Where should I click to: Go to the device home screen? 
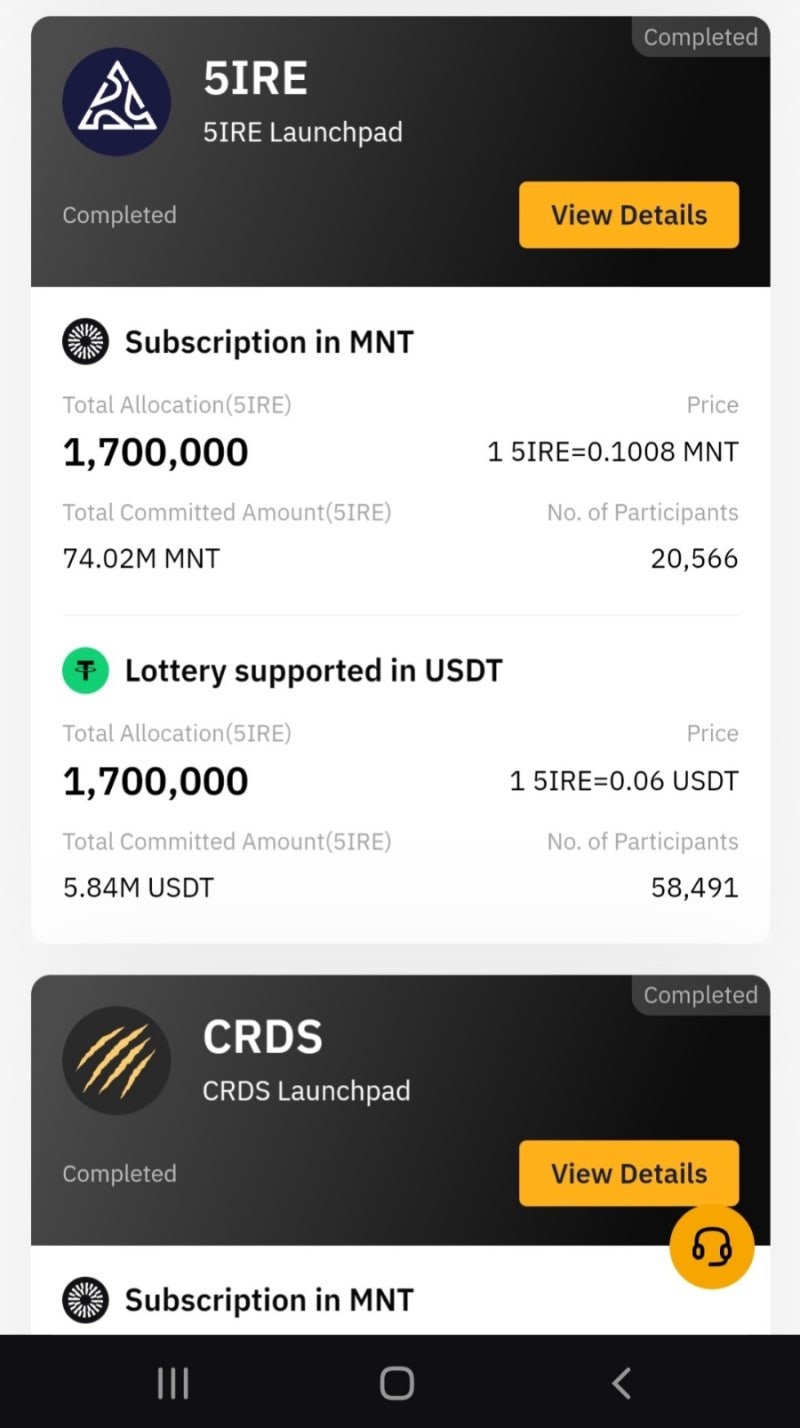397,1383
